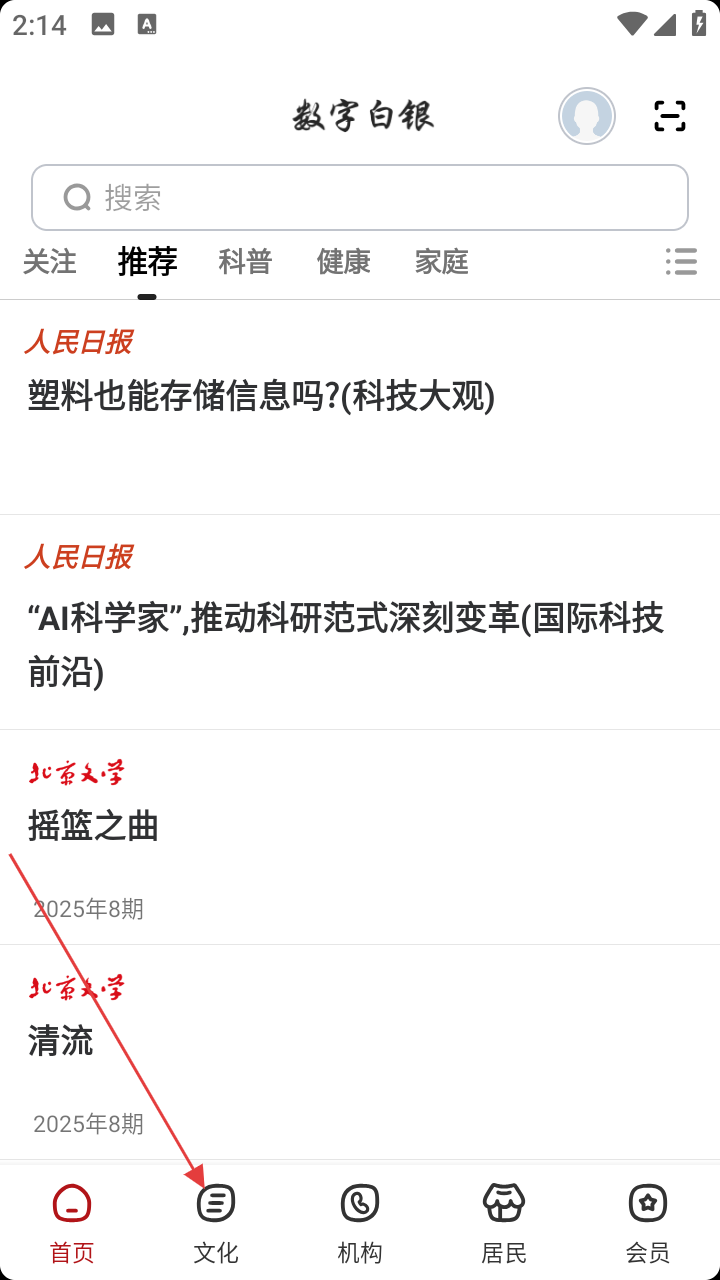Switch to the 科普 tab
The height and width of the screenshot is (1280, 720).
pyautogui.click(x=245, y=262)
